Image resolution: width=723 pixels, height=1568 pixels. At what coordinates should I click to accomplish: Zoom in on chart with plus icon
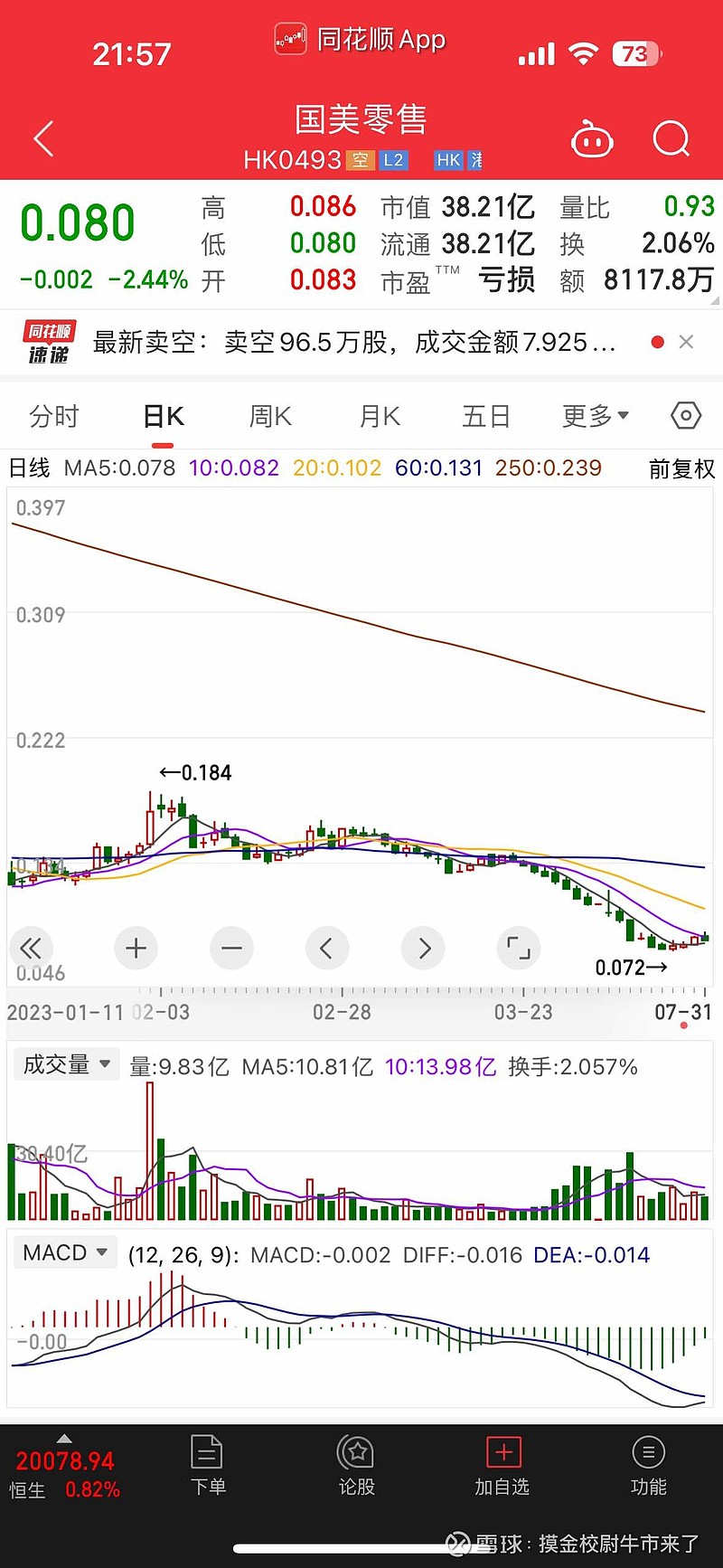[136, 948]
